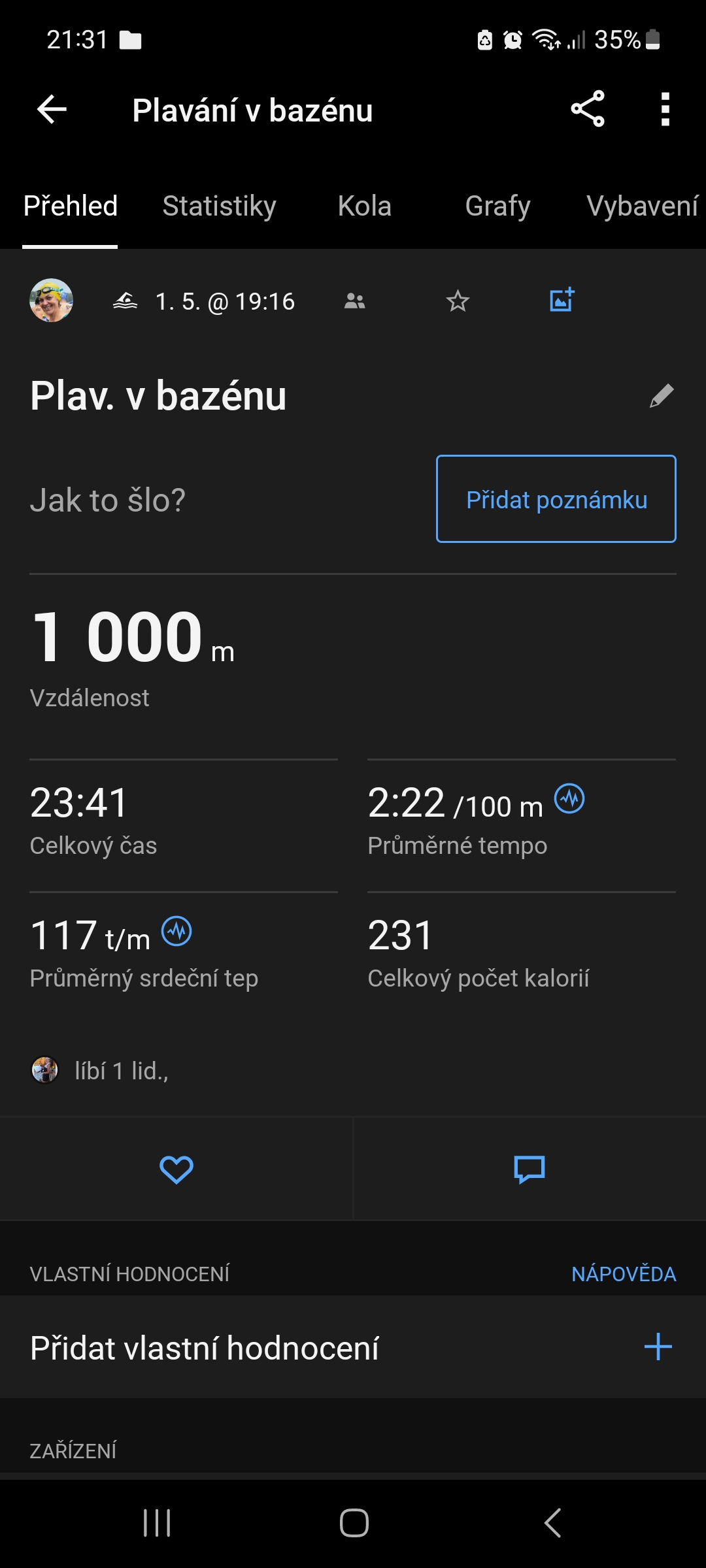Go back using the app bar arrow
This screenshot has height=1568, width=706.
pyautogui.click(x=52, y=109)
